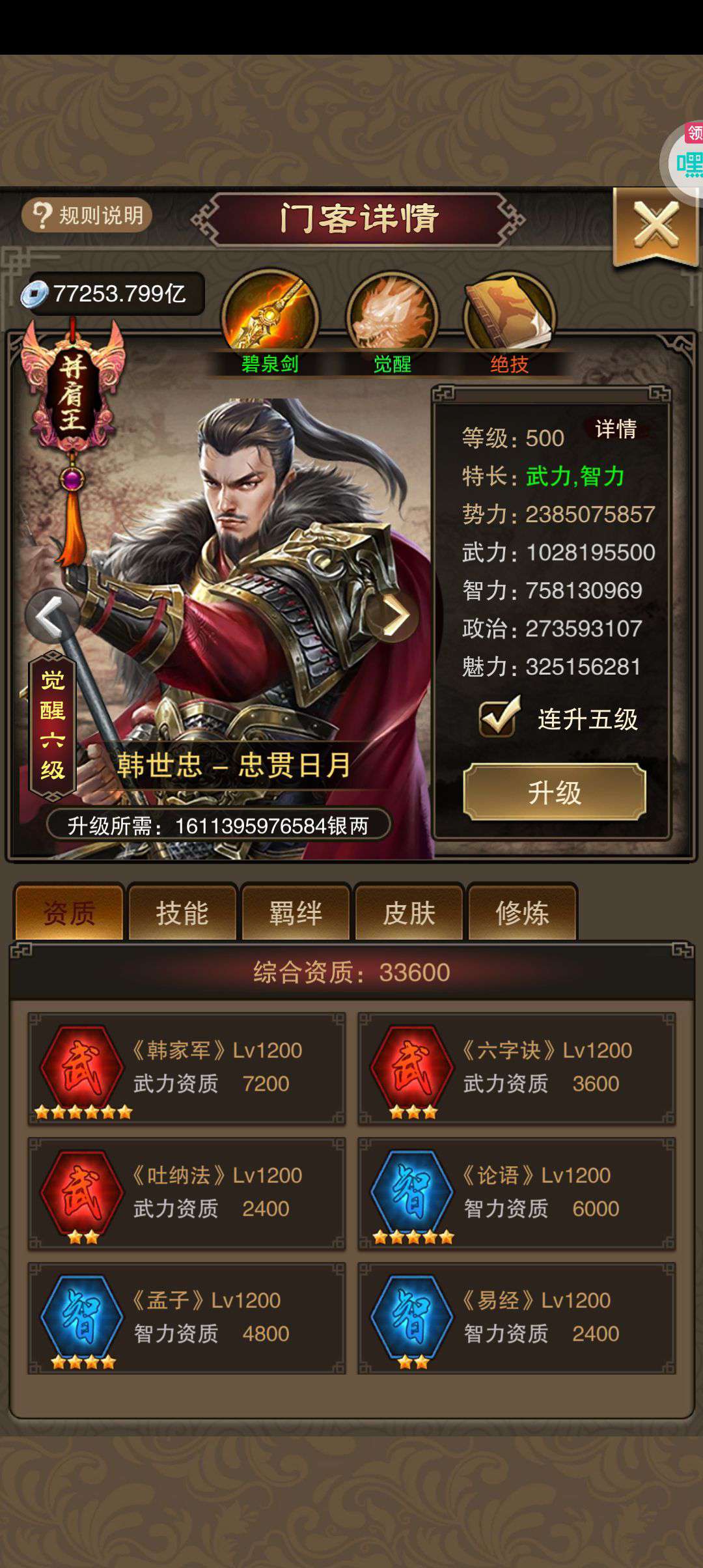
Task: Open the 《孟子》 aptitude card
Action: pos(187,1319)
